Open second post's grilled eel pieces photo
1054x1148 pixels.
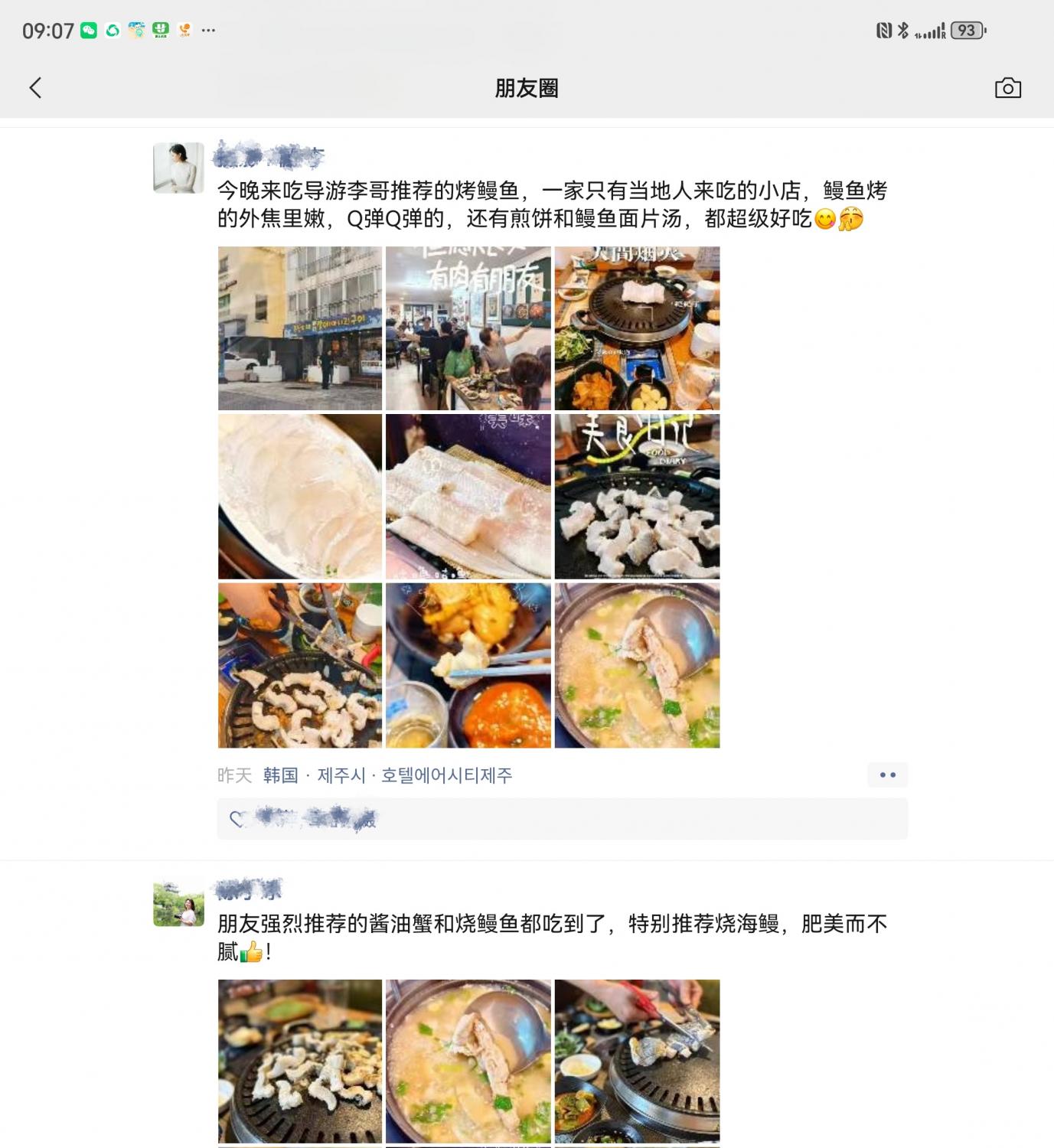[x=300, y=1061]
